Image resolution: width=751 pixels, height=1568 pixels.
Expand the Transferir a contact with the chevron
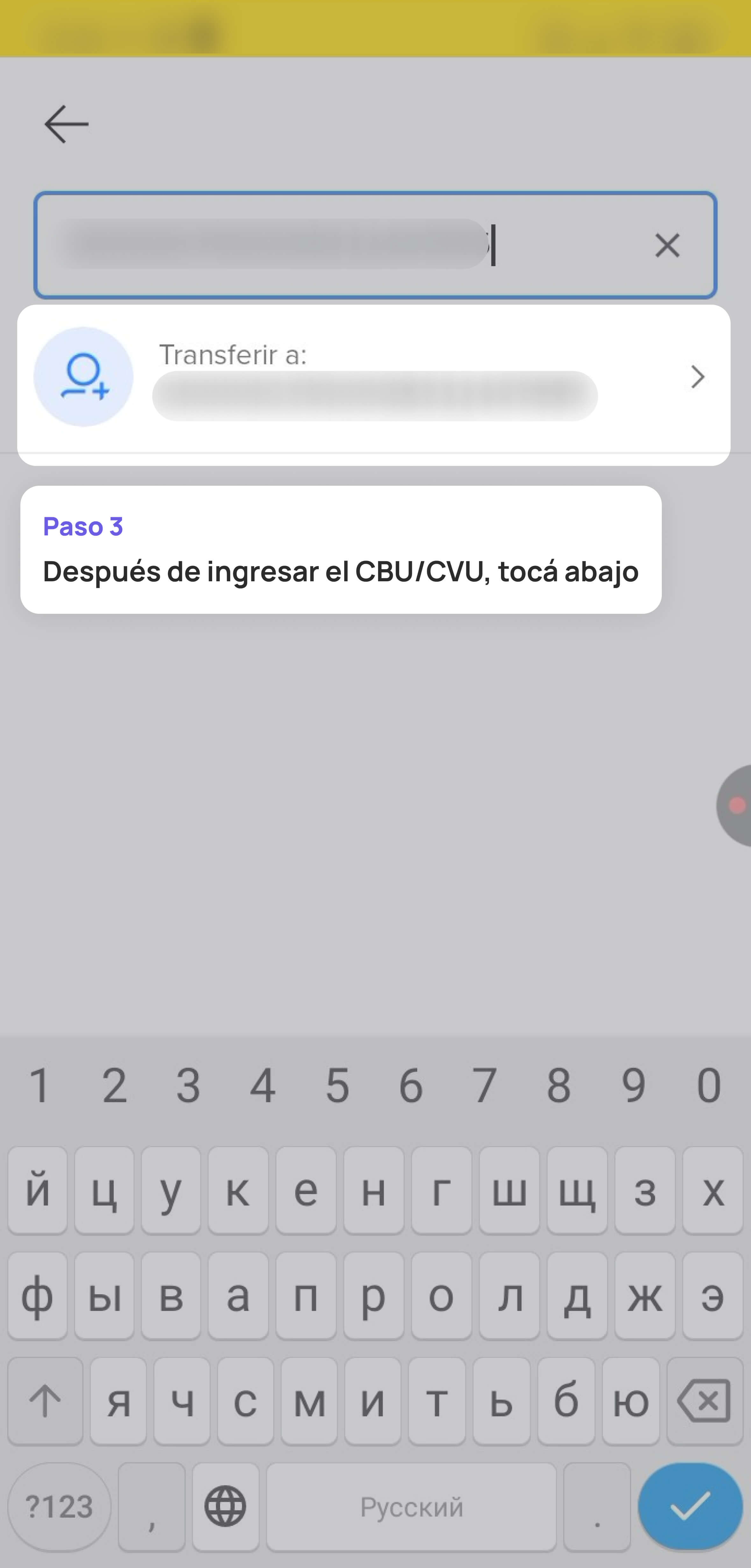click(x=698, y=377)
